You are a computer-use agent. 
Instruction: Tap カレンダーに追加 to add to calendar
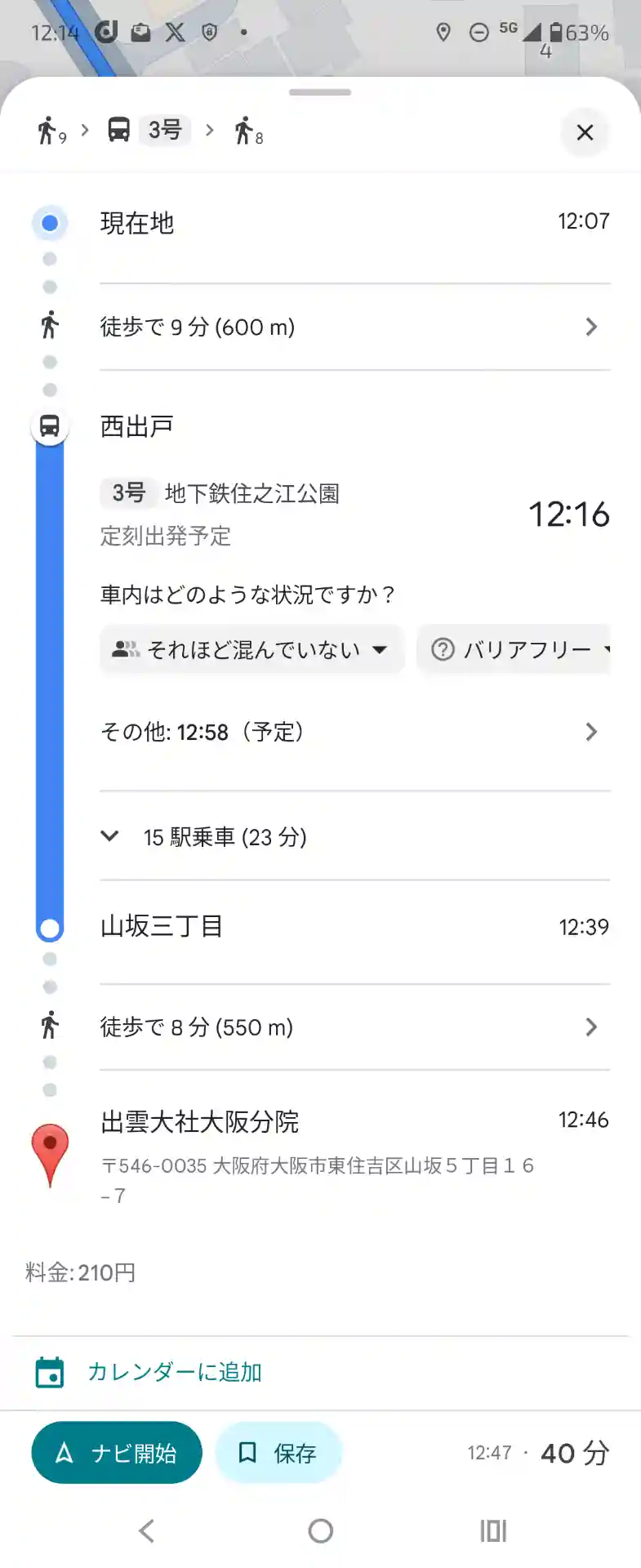click(173, 1372)
